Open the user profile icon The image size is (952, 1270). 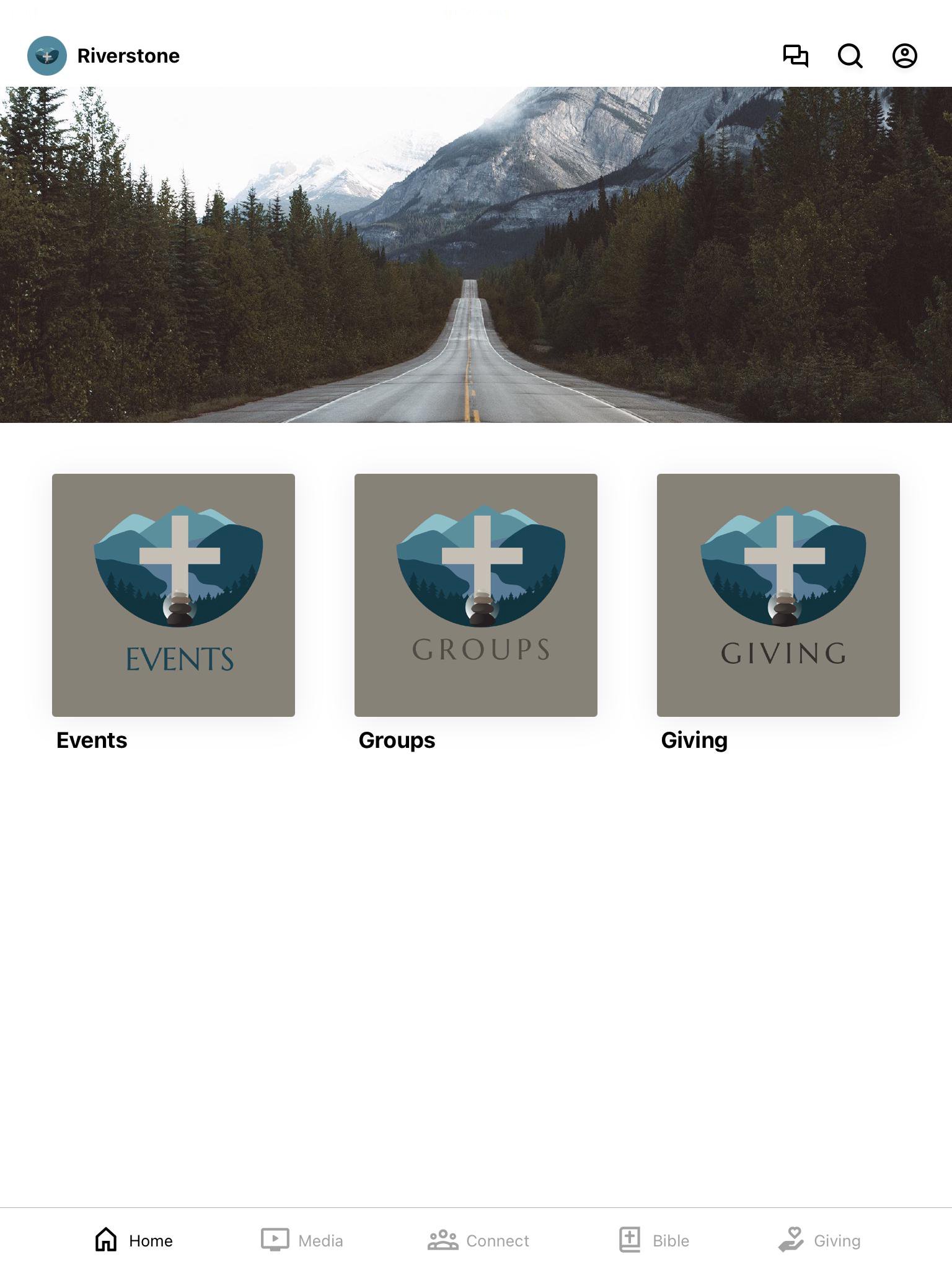(x=904, y=56)
